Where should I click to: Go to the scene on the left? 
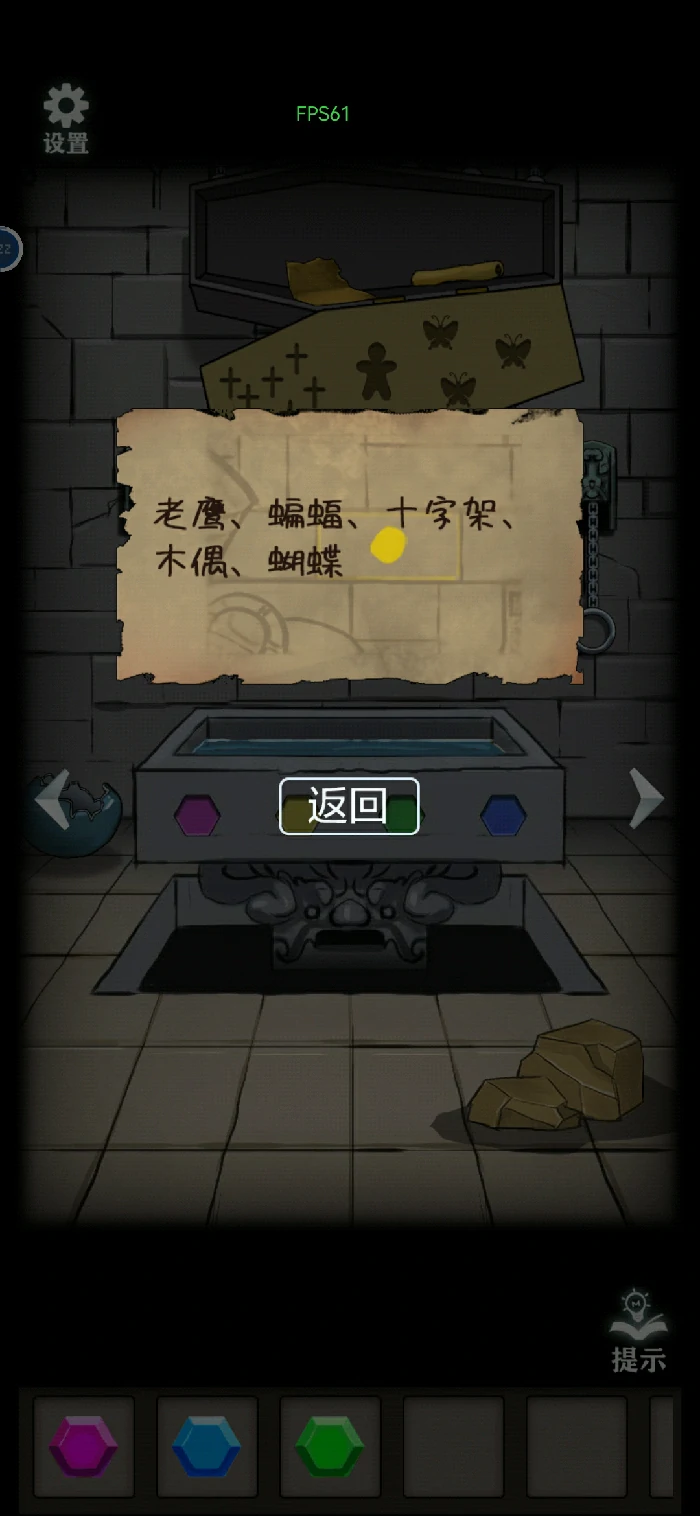click(x=52, y=798)
